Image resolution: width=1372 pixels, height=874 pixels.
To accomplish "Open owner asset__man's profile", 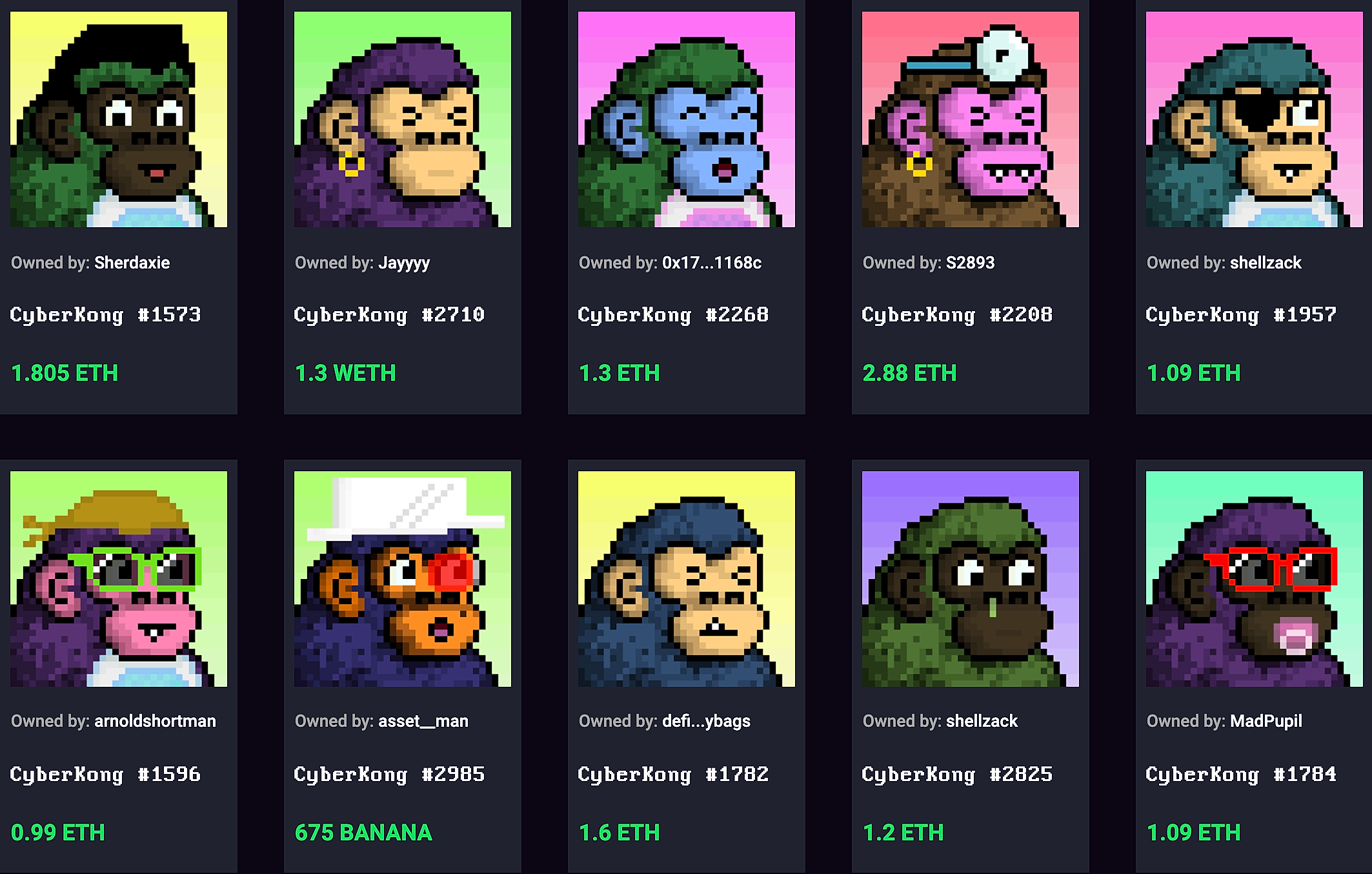I will [423, 721].
